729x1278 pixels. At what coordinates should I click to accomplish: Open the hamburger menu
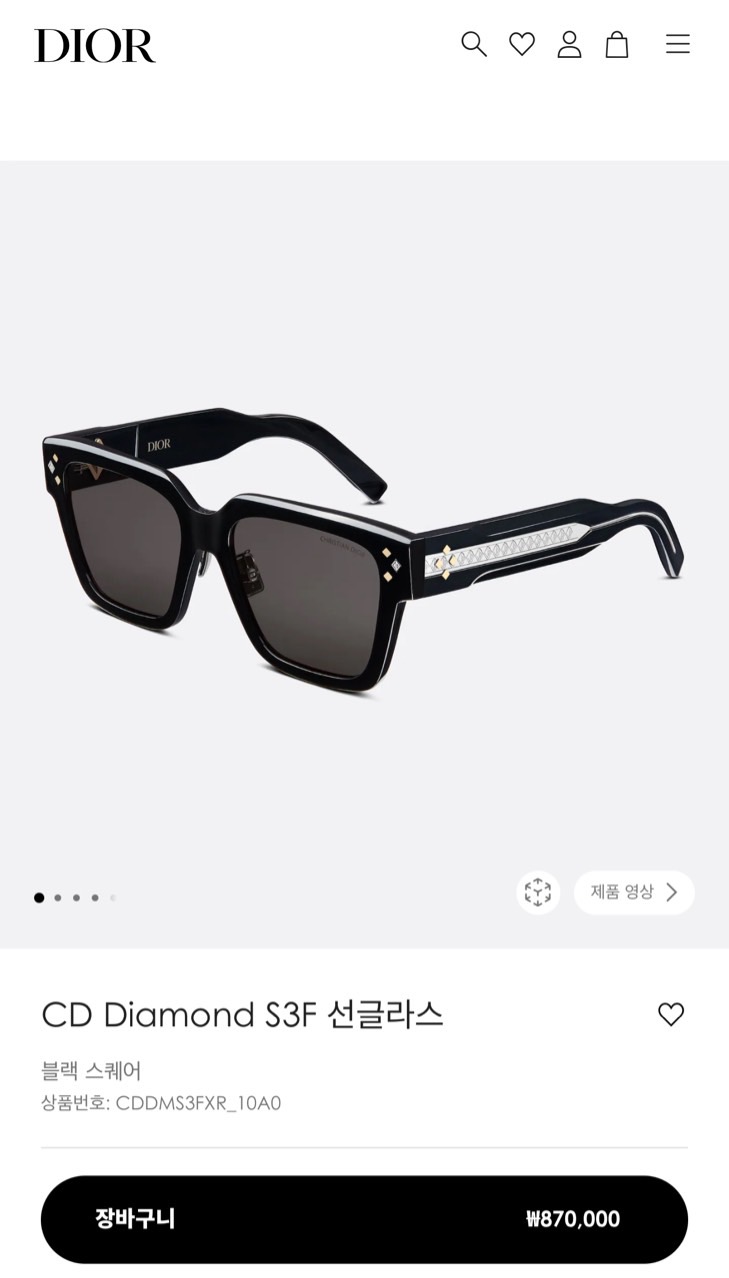(x=678, y=44)
